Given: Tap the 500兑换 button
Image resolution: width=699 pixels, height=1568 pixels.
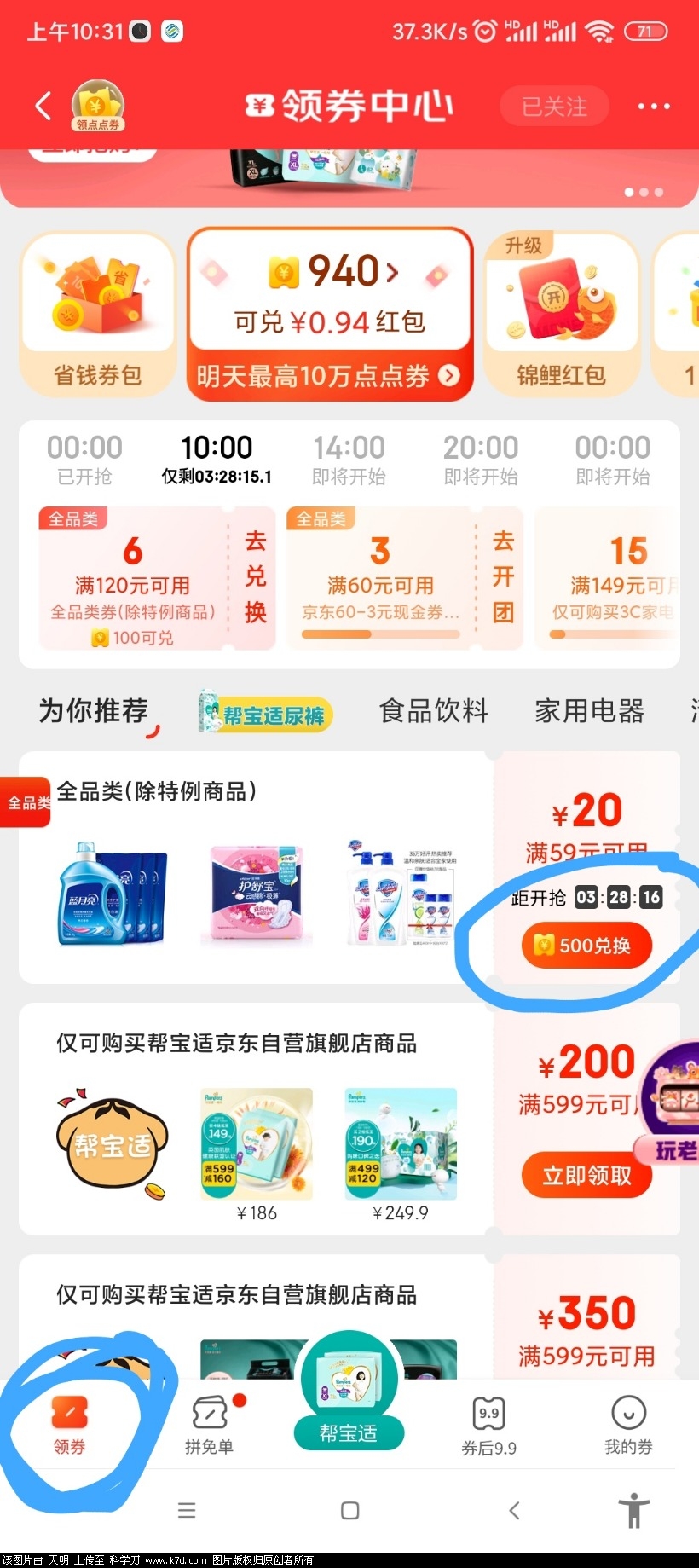Looking at the screenshot, I should (x=586, y=946).
